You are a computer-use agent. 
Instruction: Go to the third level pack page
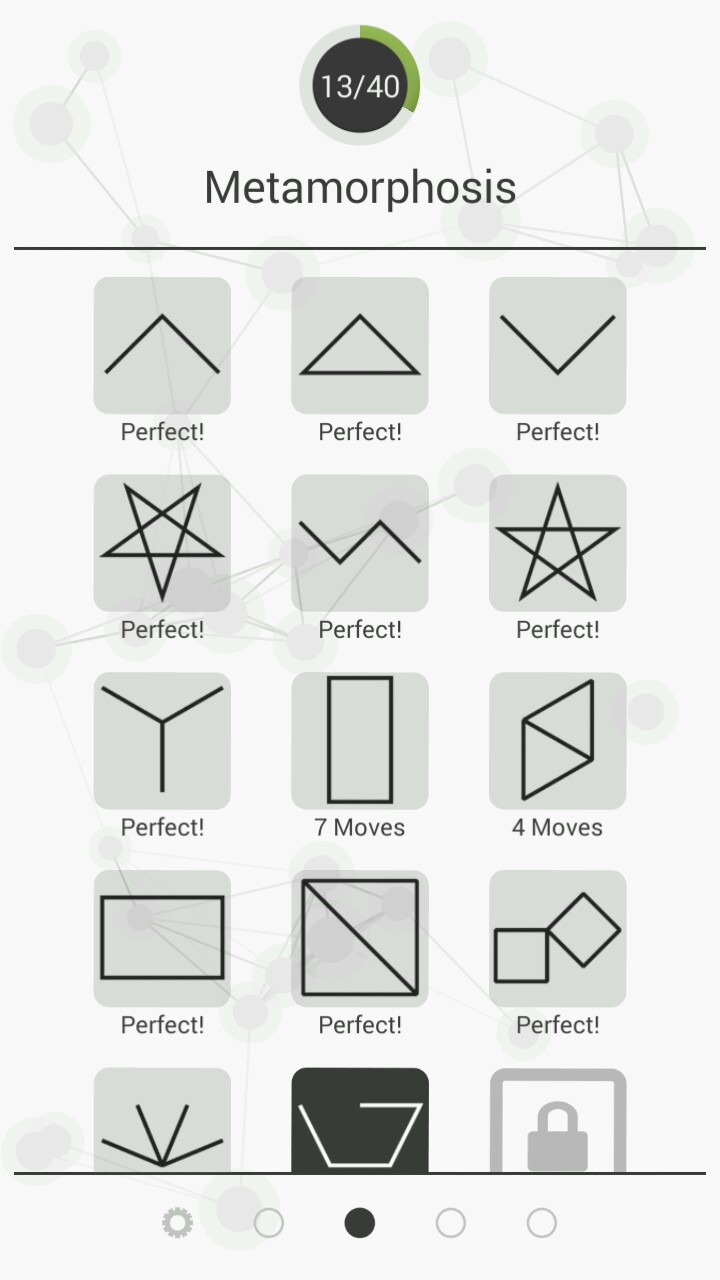tap(451, 1222)
